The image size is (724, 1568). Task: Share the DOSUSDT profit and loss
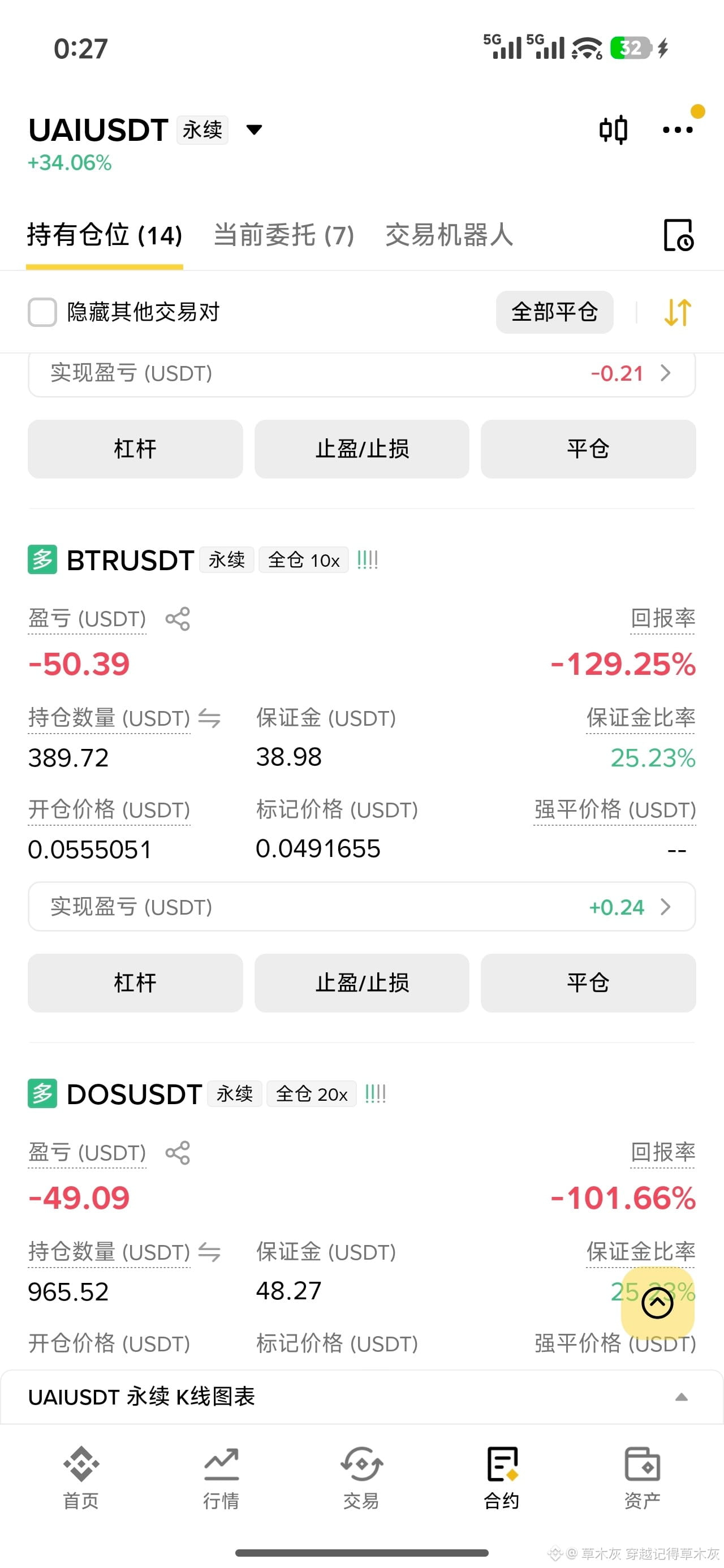click(178, 1153)
